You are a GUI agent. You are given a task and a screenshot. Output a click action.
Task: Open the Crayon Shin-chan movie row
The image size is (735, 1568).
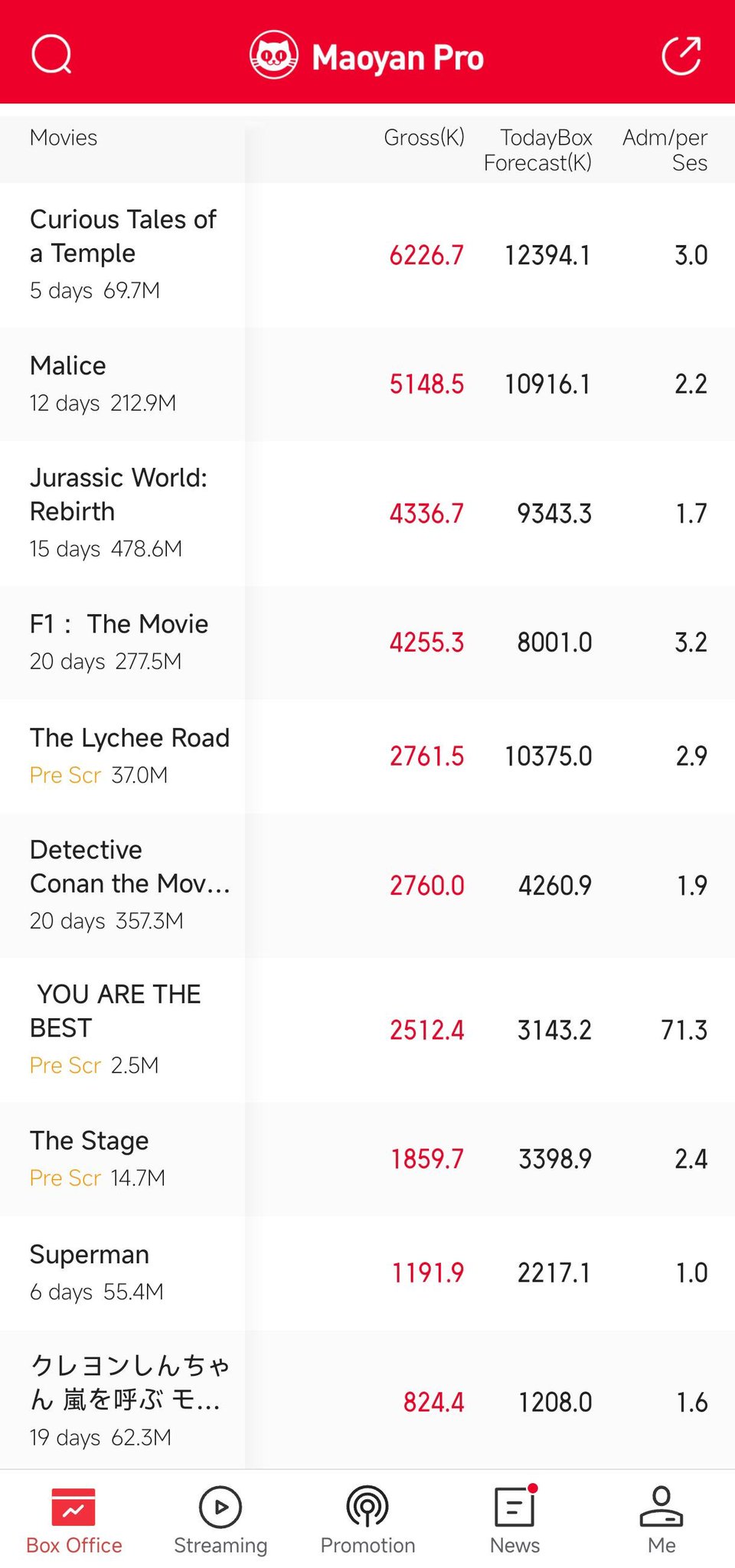[x=367, y=1400]
